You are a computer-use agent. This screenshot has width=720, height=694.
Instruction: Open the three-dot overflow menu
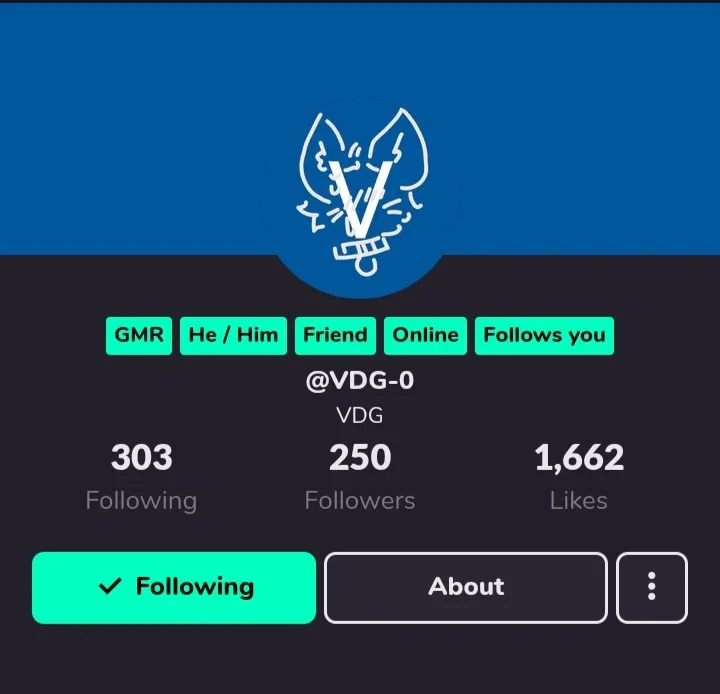651,587
